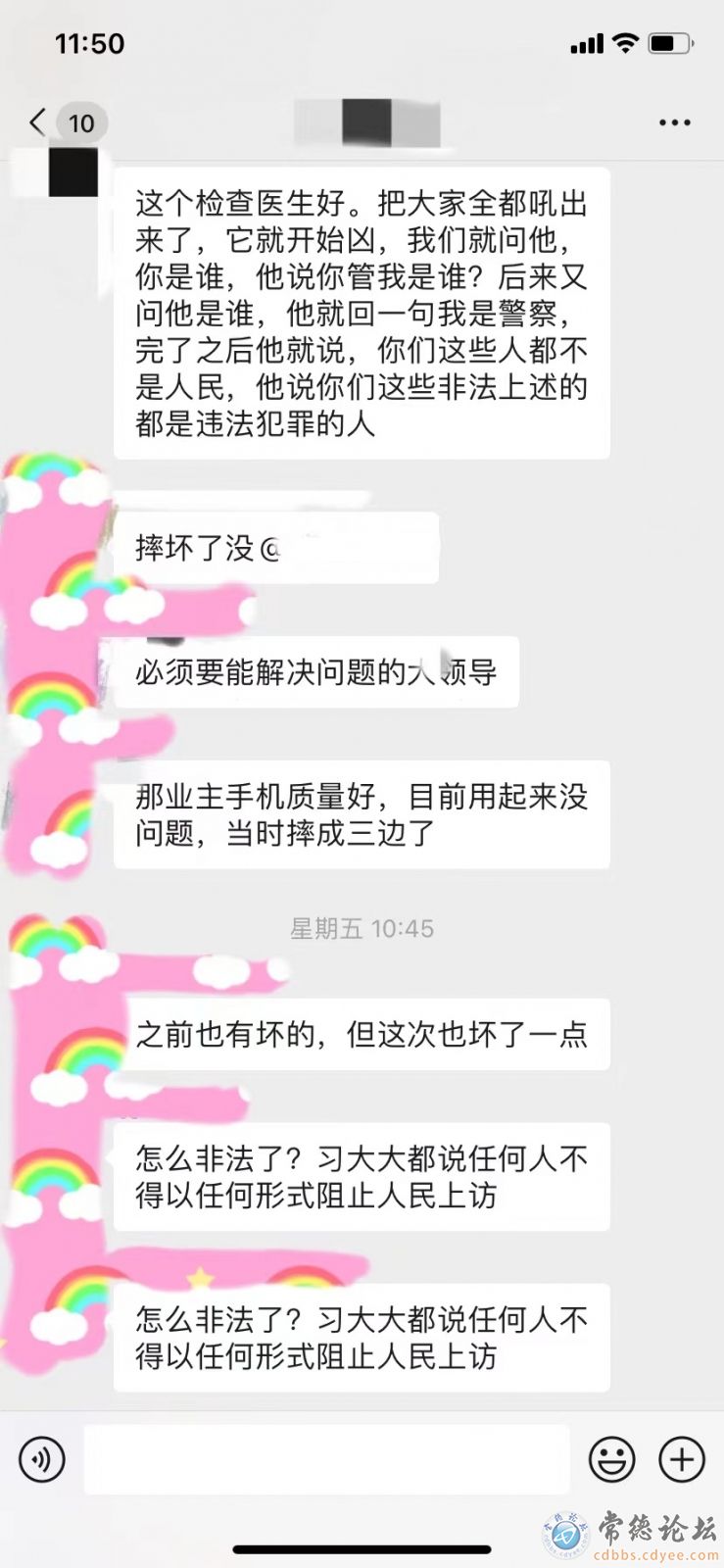Switch to voice message input
Screen dimensions: 724x1568
tap(42, 1459)
